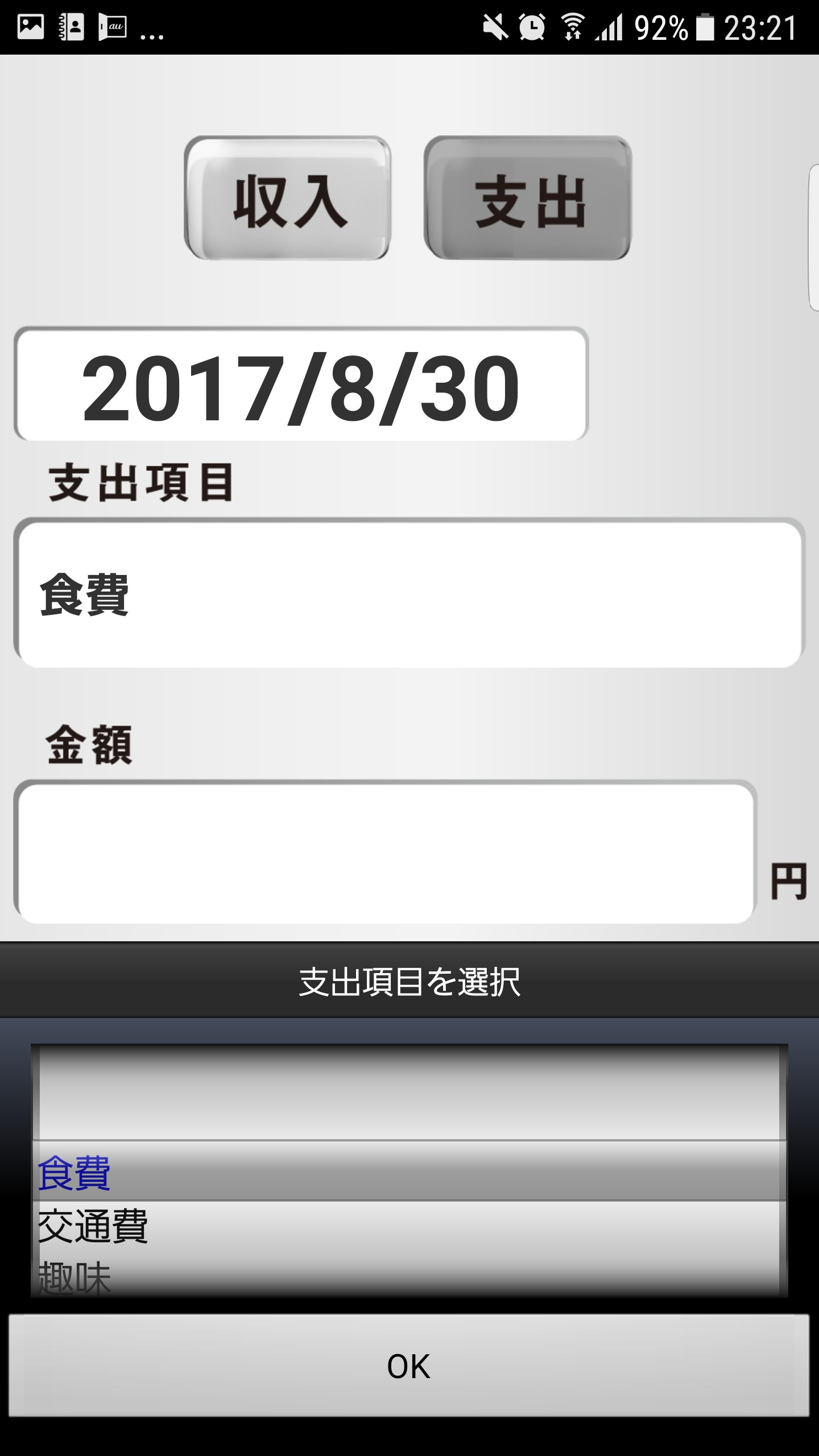The height and width of the screenshot is (1456, 819).
Task: Choose 食費 in the picker list
Action: [x=409, y=1172]
